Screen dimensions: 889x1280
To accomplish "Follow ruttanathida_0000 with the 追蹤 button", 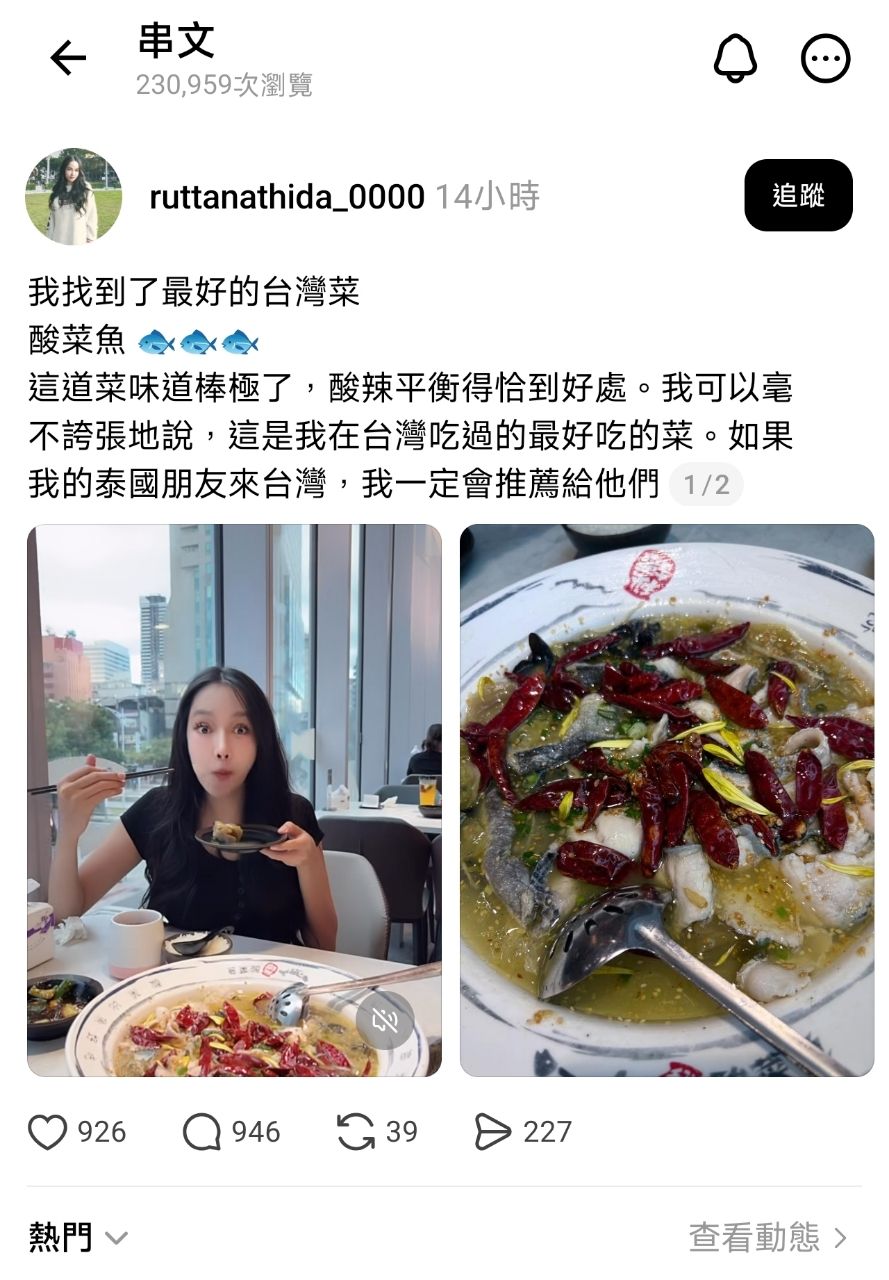I will point(798,195).
